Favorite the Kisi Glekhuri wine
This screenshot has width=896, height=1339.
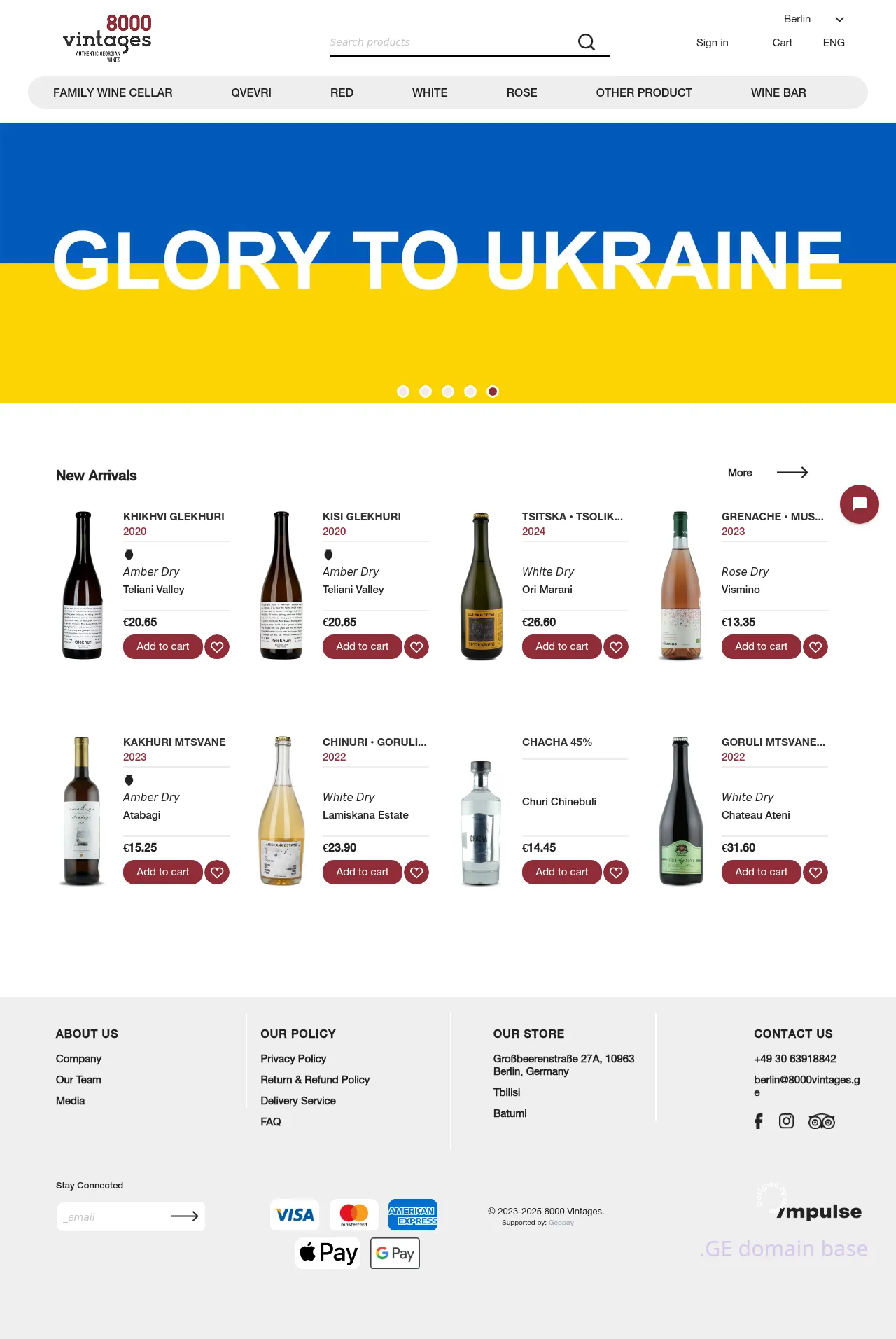tap(416, 647)
